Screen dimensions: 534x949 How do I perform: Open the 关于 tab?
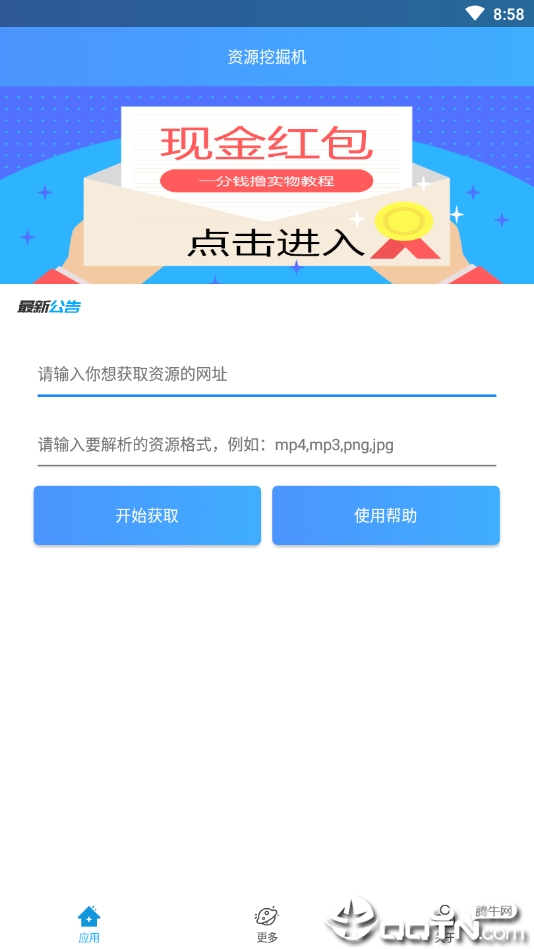point(444,924)
